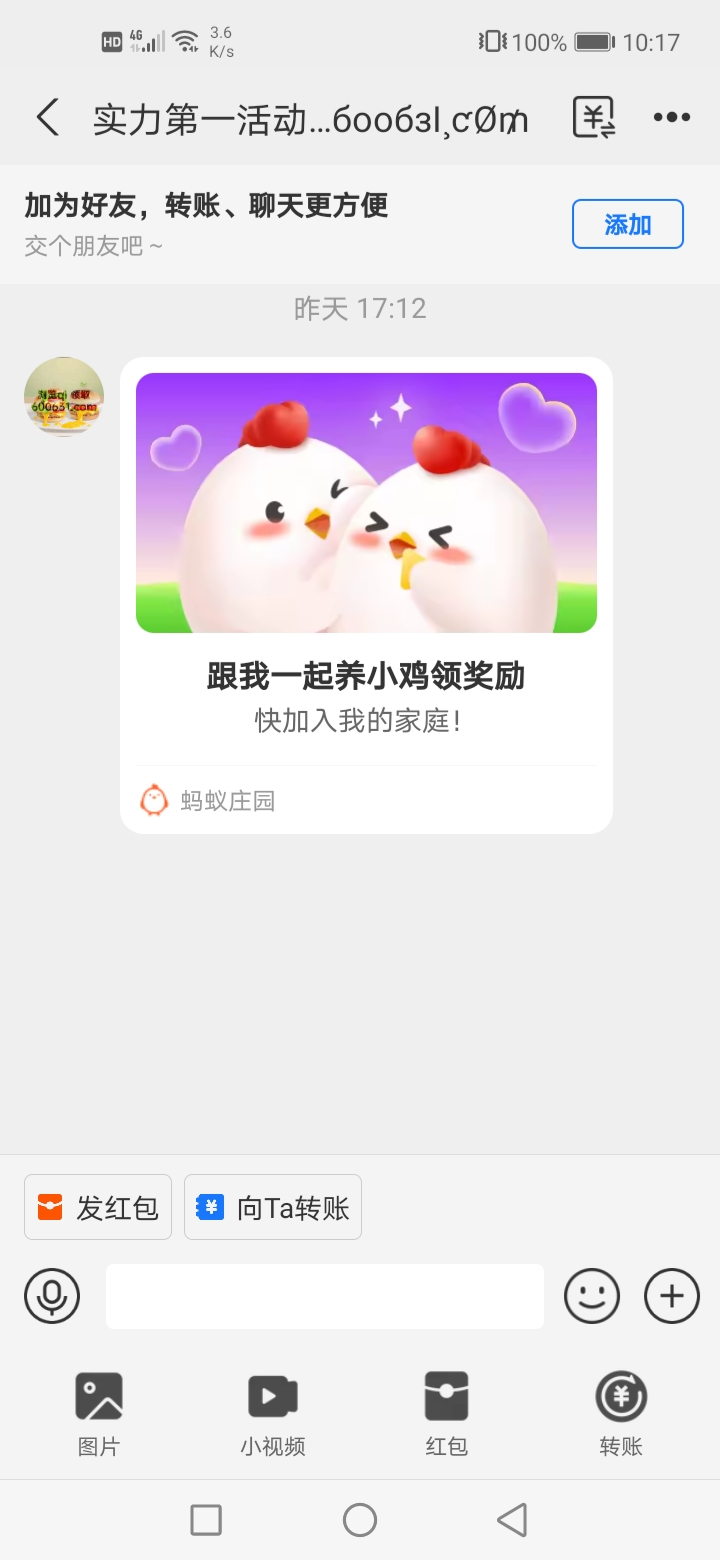Switch to voice input microphone
The height and width of the screenshot is (1560, 720).
pos(52,1296)
